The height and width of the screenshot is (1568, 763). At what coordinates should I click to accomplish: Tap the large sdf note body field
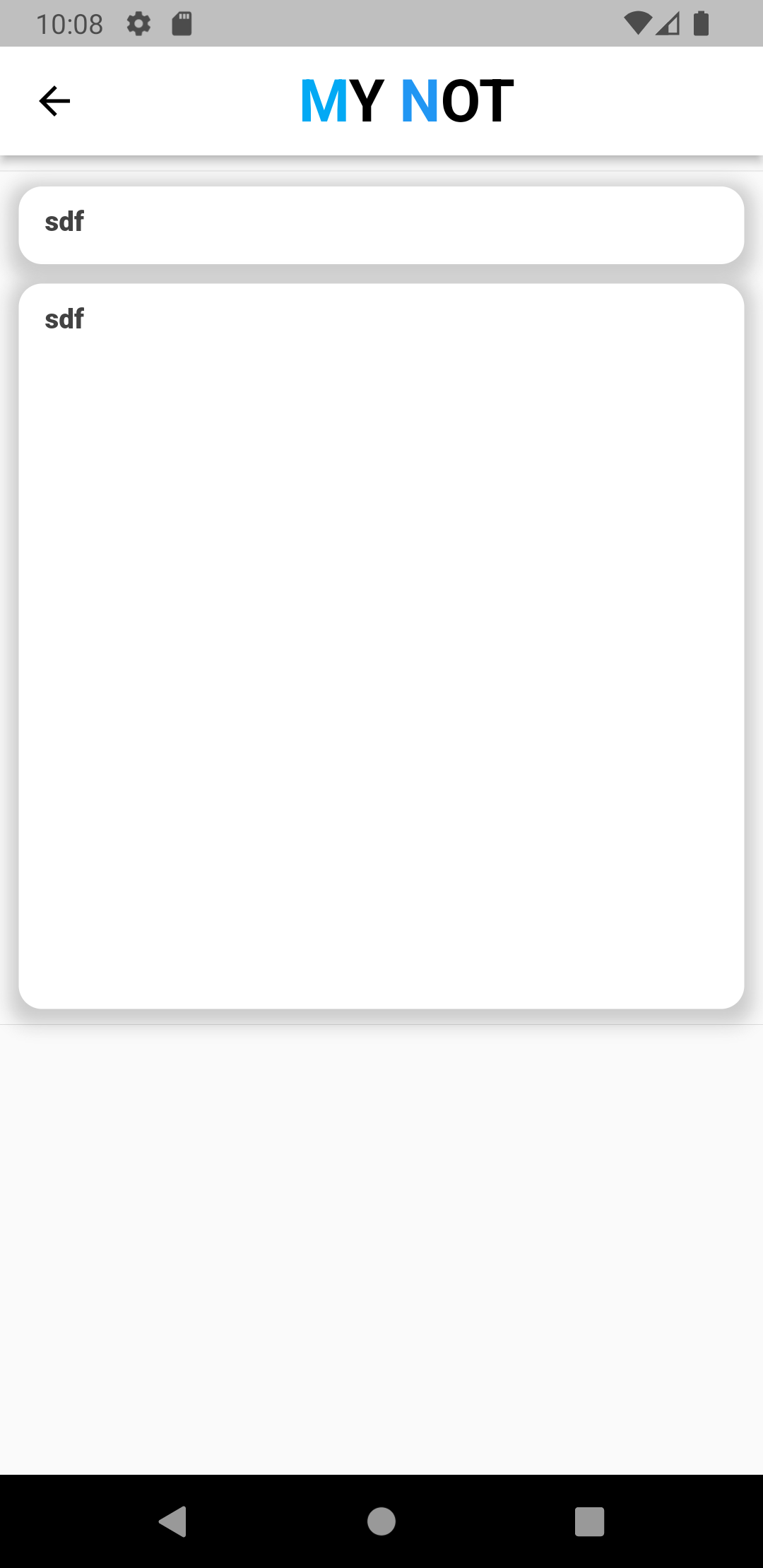[x=381, y=646]
